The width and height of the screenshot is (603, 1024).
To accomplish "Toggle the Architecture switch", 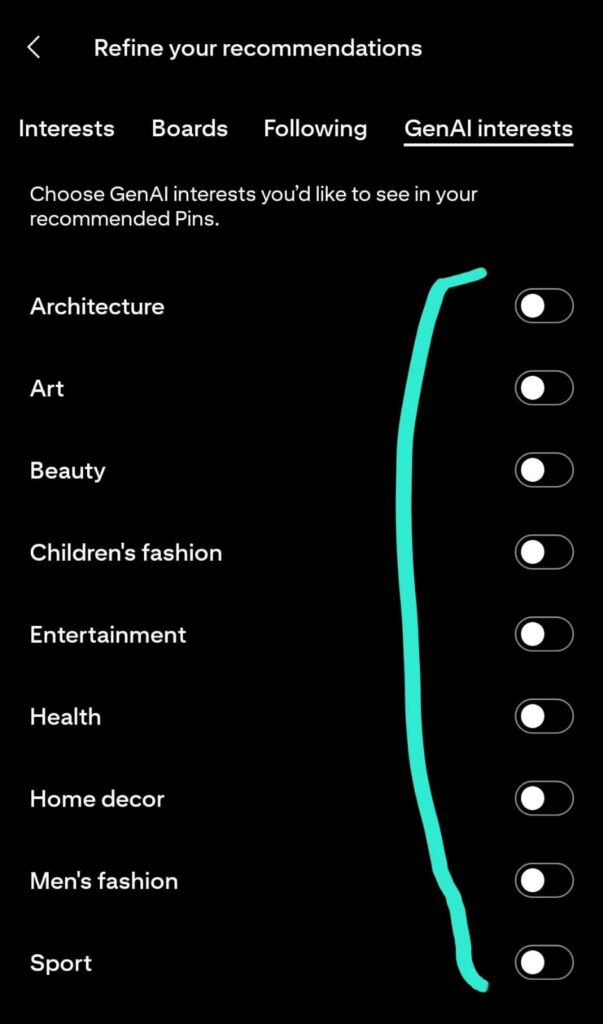I will (x=544, y=306).
